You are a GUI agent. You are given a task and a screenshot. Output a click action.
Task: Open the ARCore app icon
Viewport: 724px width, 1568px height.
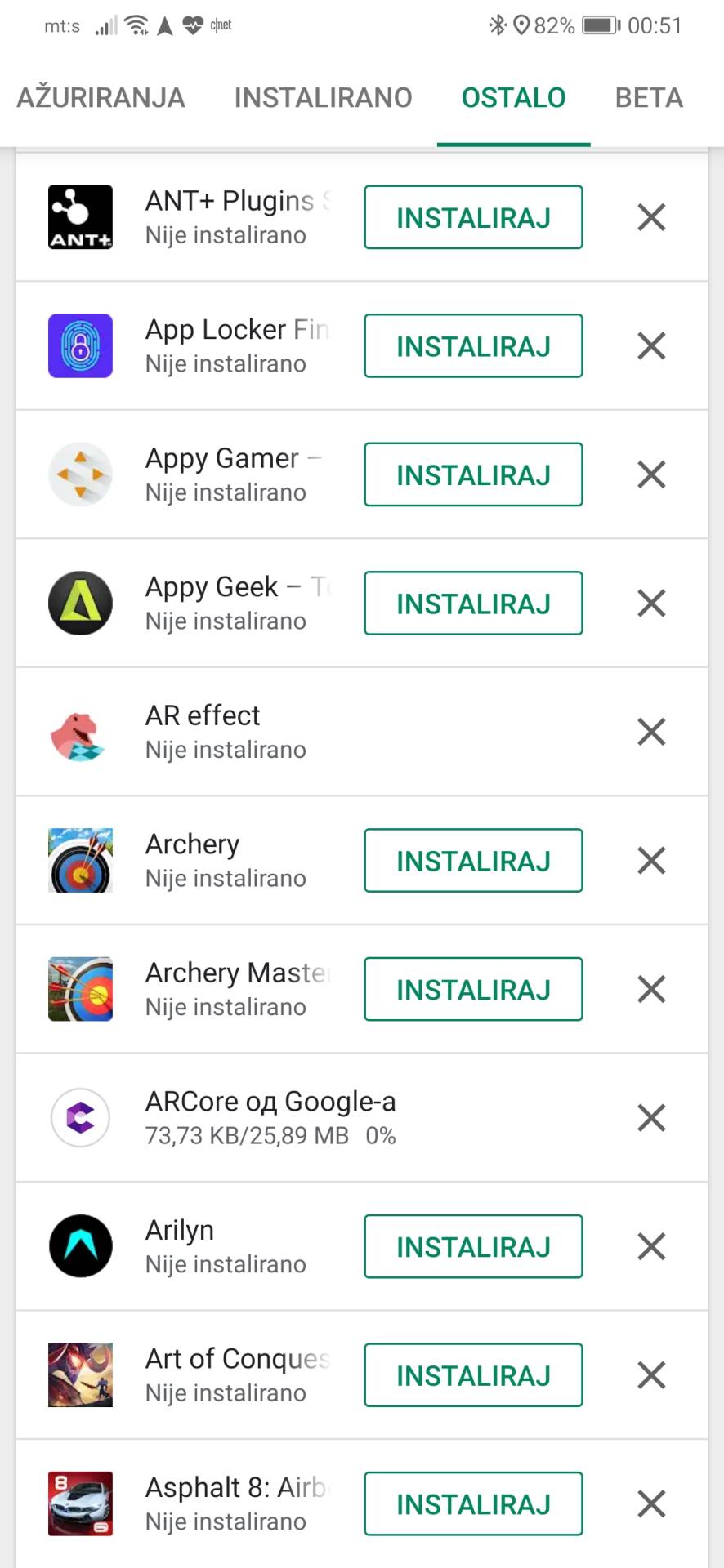pyautogui.click(x=80, y=1117)
